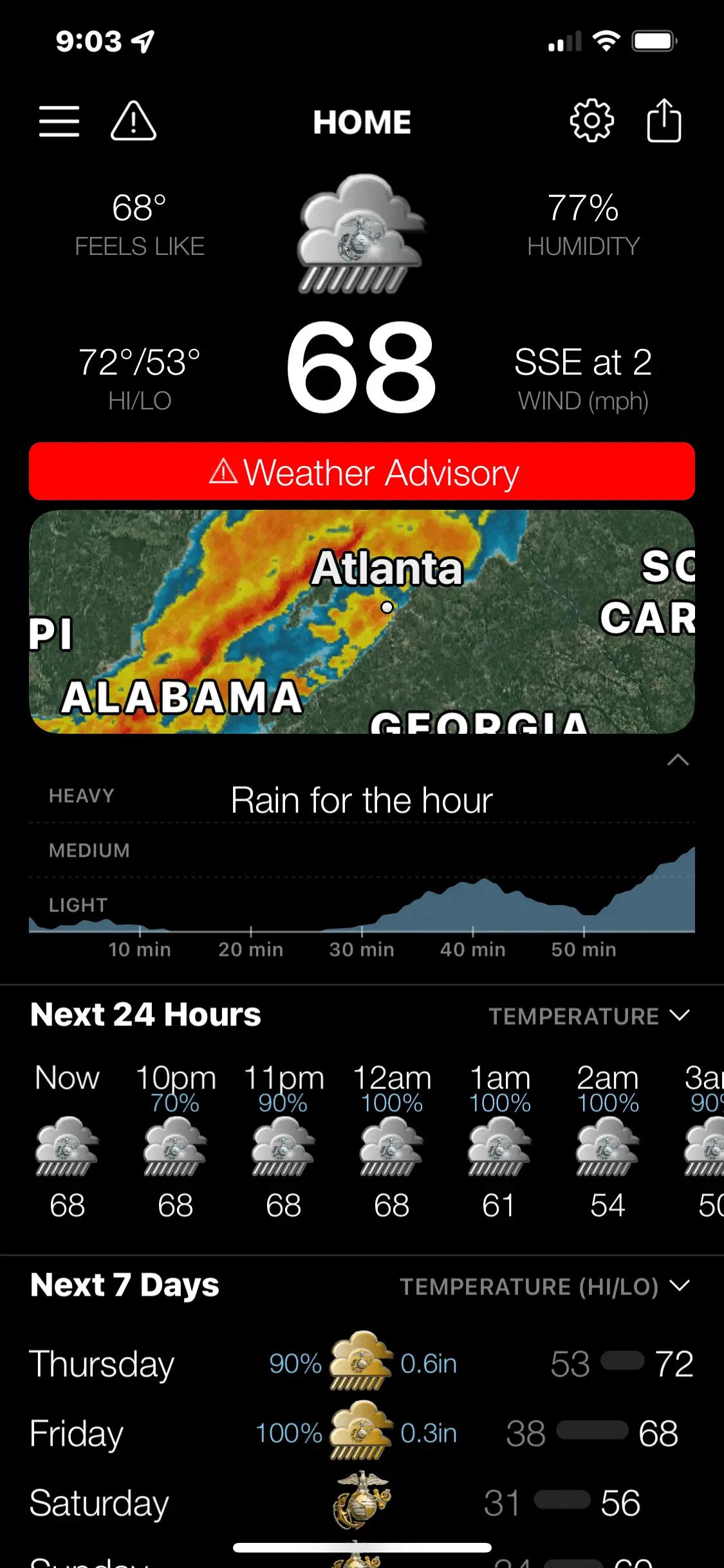Open Thursday's forecast details
This screenshot has width=724, height=1568.
[362, 1363]
